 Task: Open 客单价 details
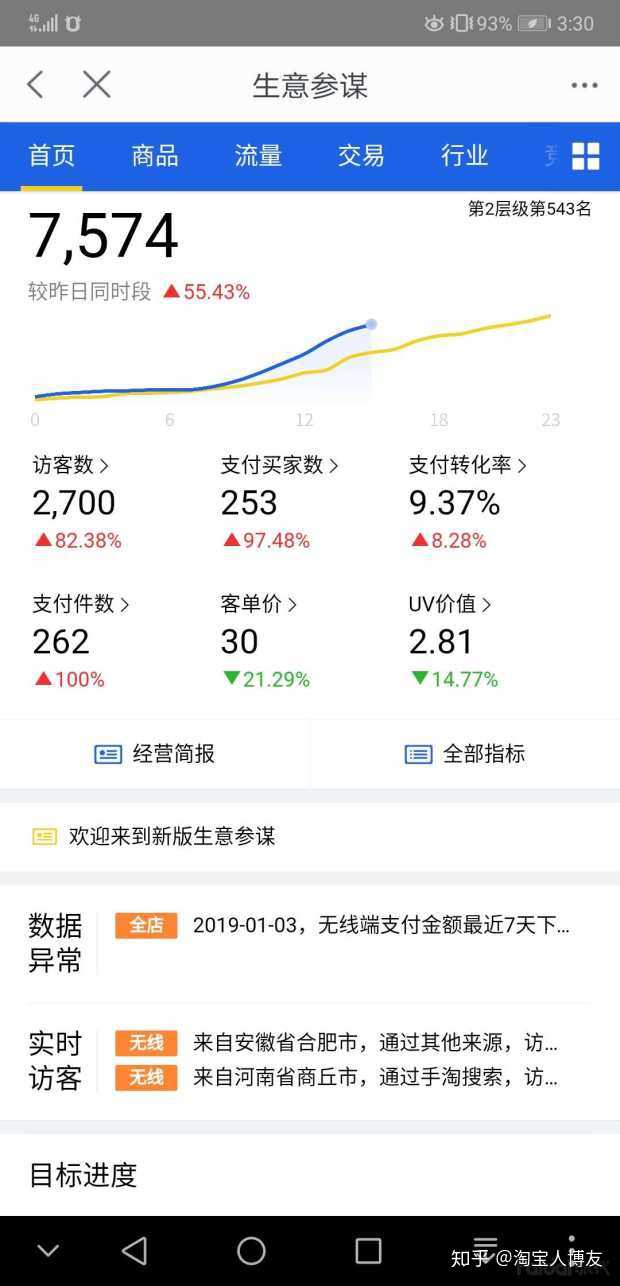[x=258, y=604]
